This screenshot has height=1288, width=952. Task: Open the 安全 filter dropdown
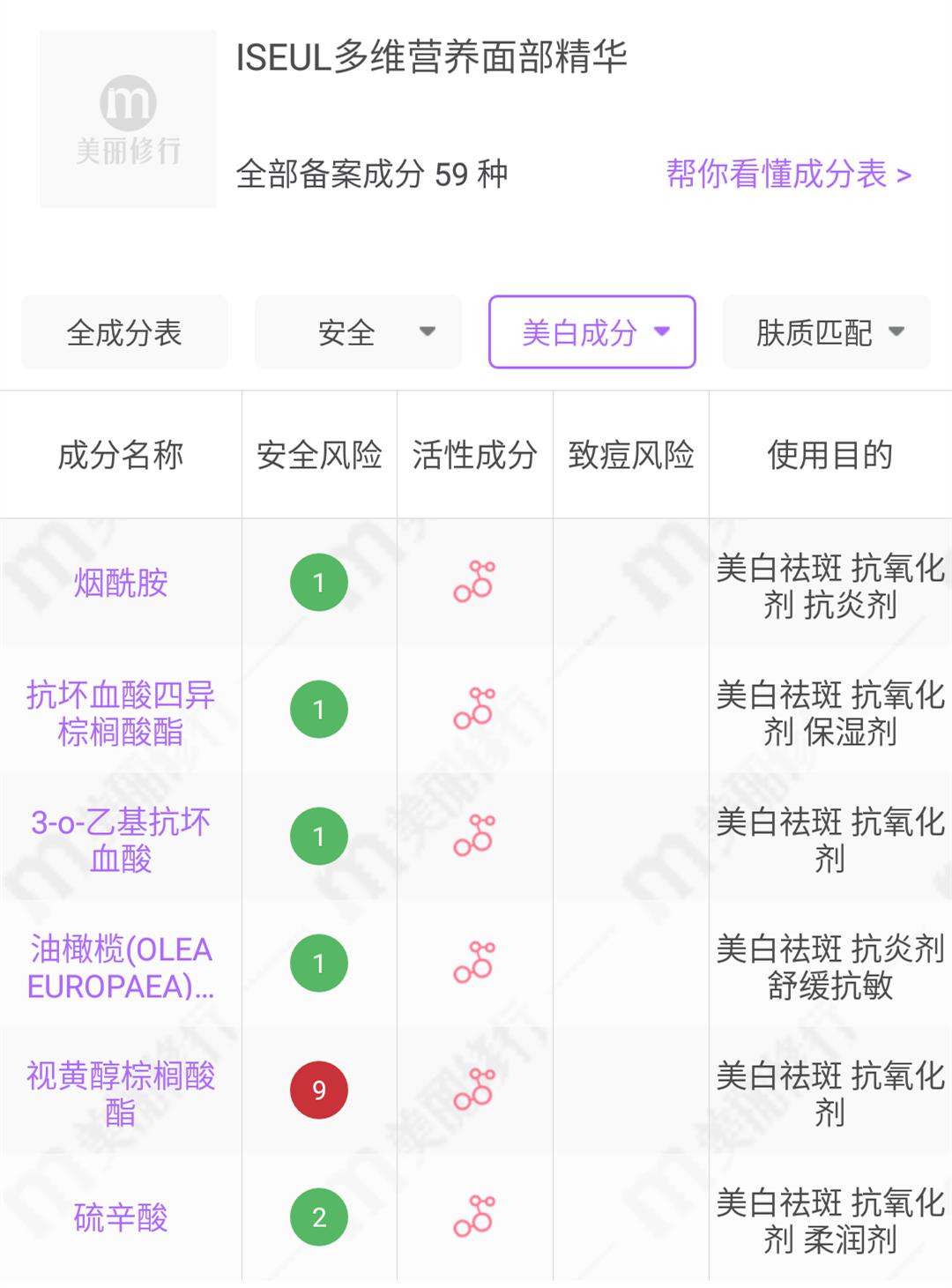pos(357,331)
